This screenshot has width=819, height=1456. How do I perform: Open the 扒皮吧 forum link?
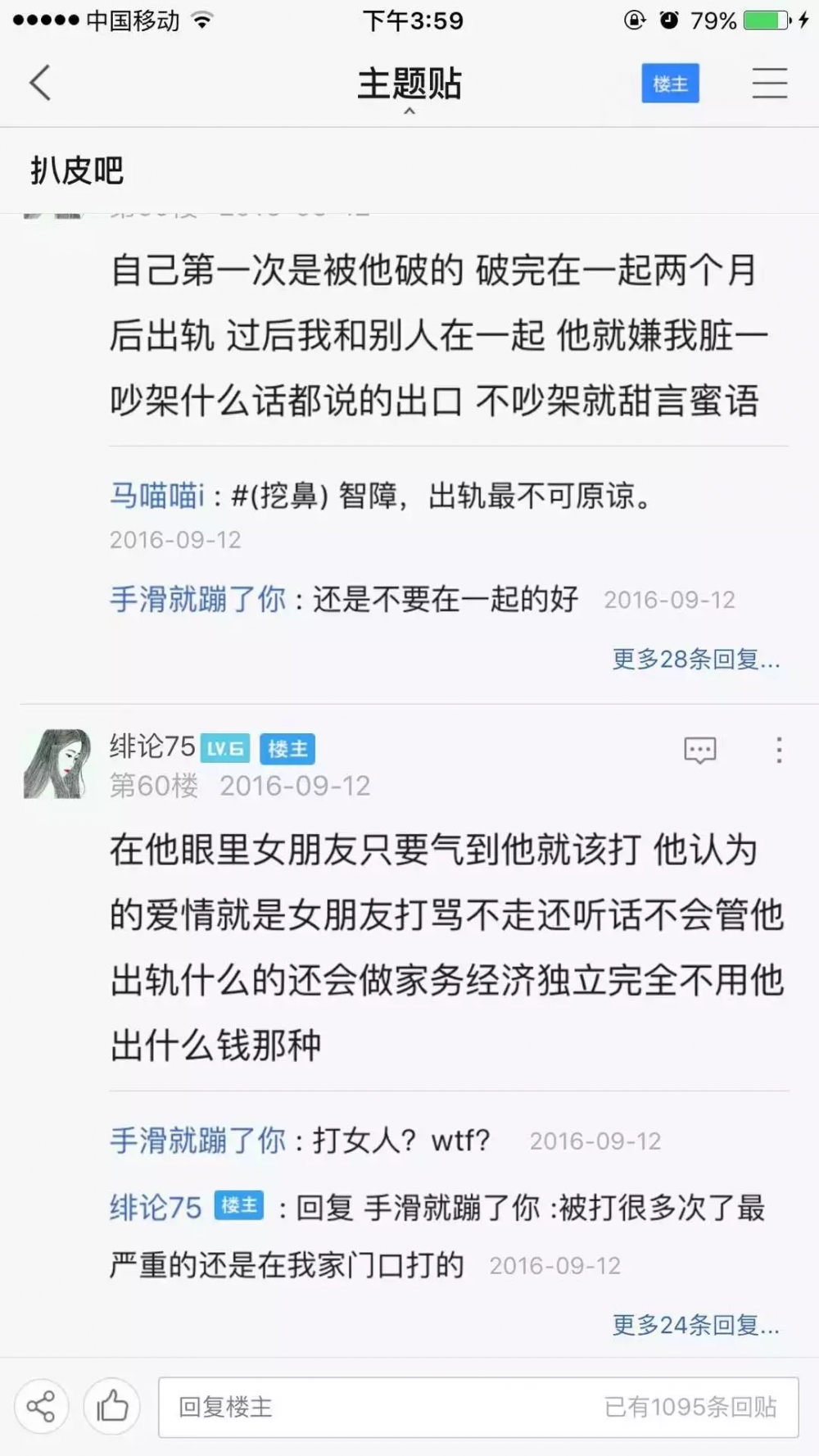point(77,170)
